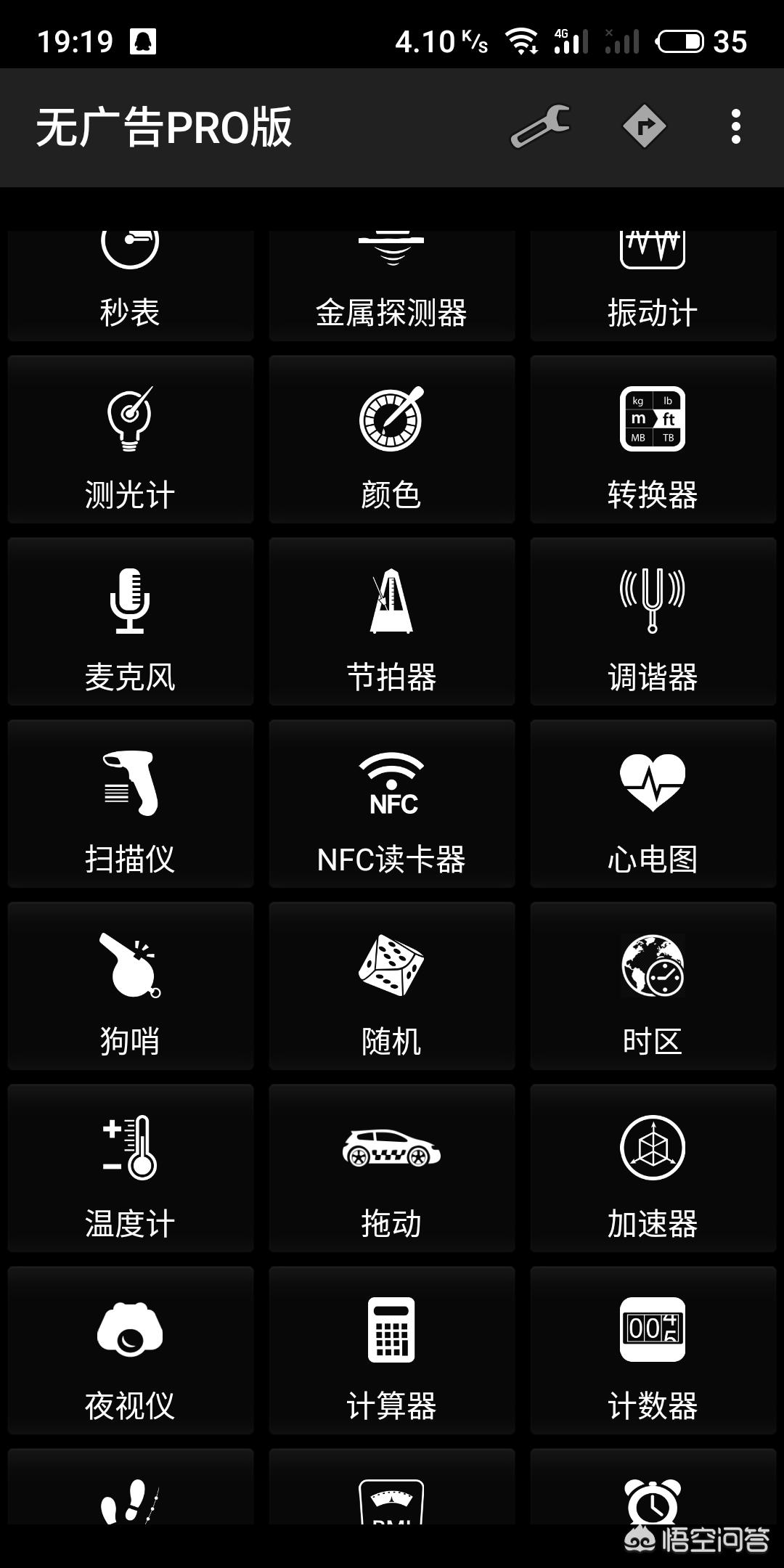Launch the 扫描仪 scanner
784x1568 pixels.
point(131,804)
